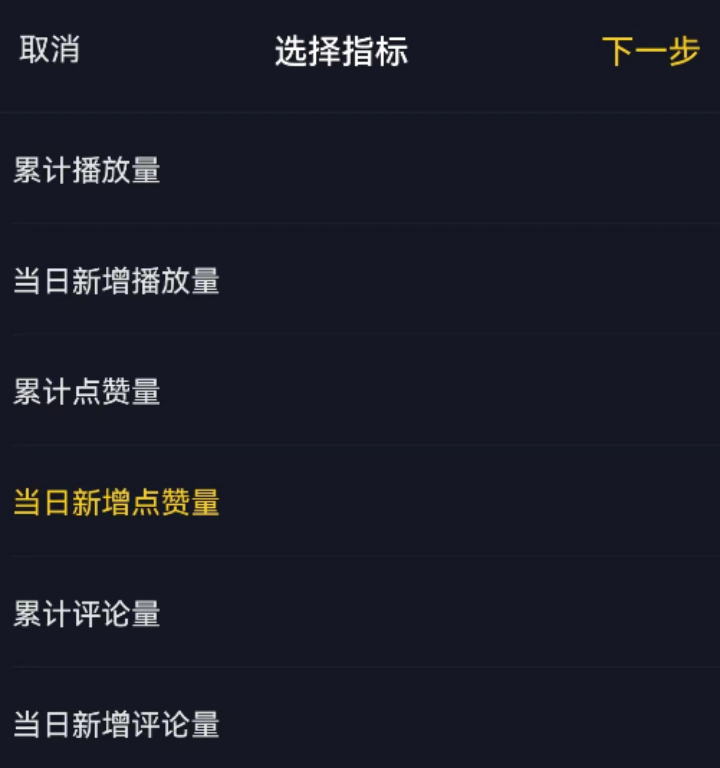This screenshot has height=768, width=720.
Task: Pick 累计点赞量 metric
Action: (87, 392)
